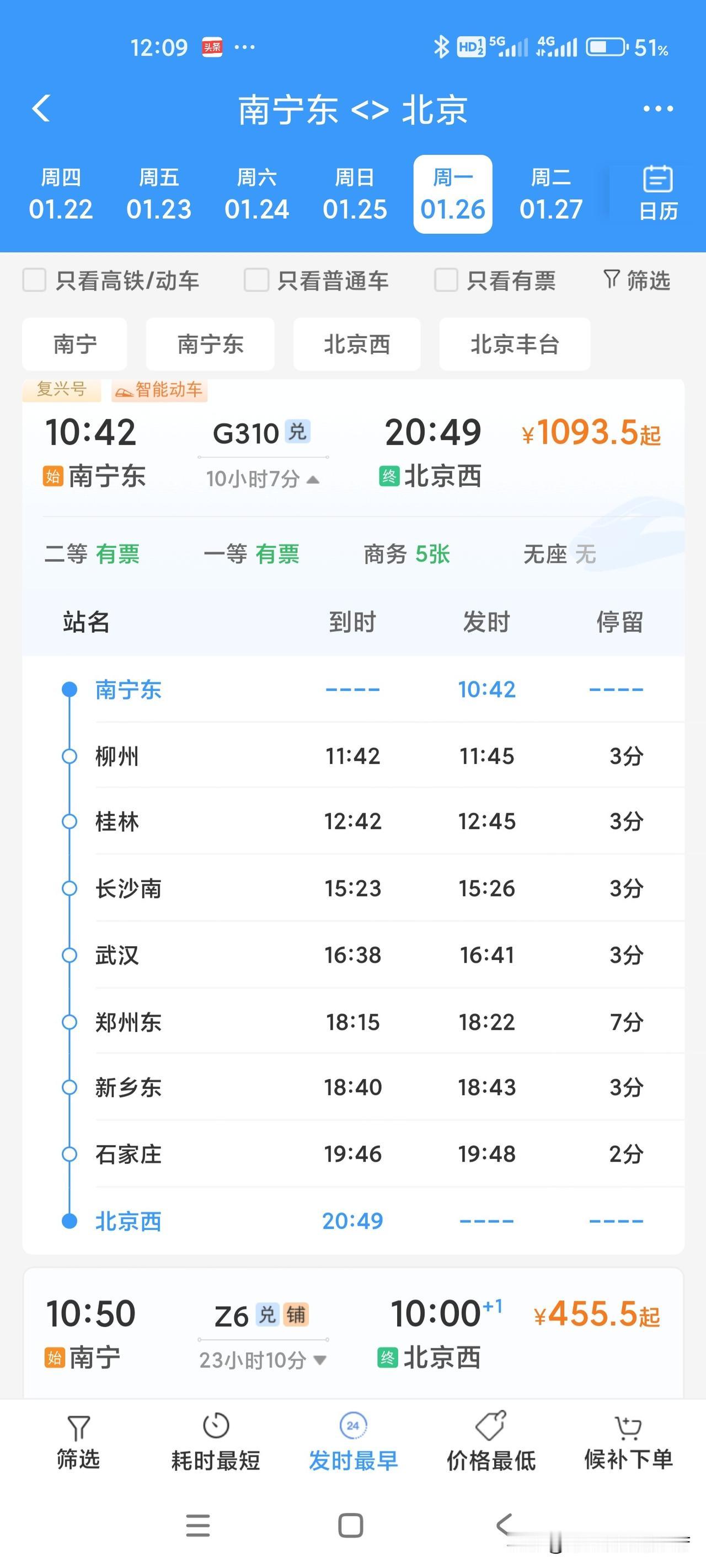706x1568 pixels.
Task: Tap the back arrow at top left
Action: 40,110
